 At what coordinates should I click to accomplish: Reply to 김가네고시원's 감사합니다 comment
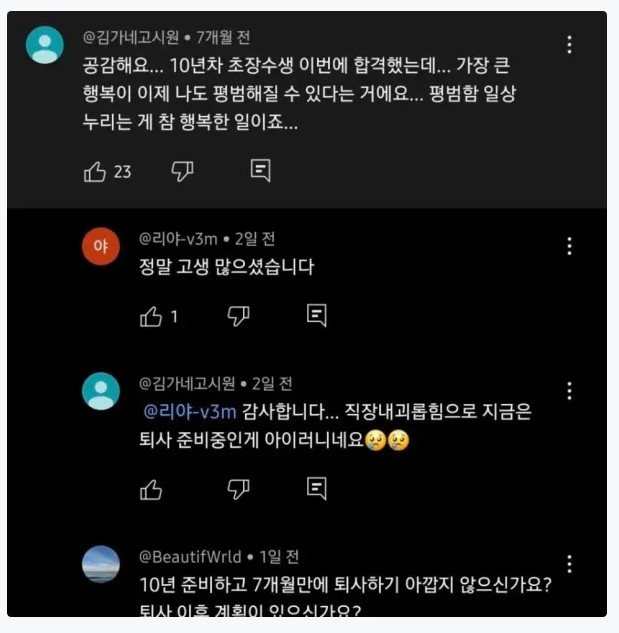[316, 489]
